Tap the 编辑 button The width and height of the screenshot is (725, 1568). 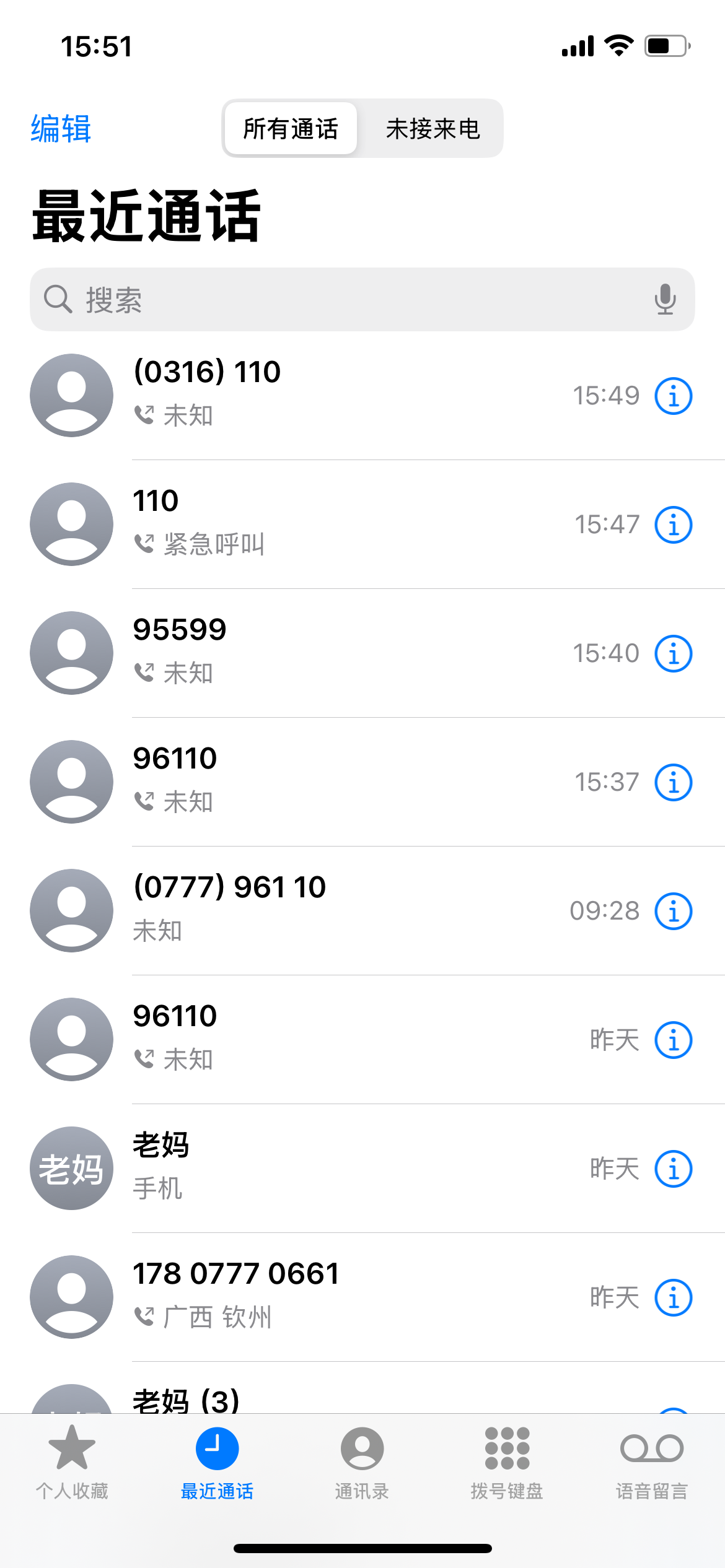click(61, 129)
